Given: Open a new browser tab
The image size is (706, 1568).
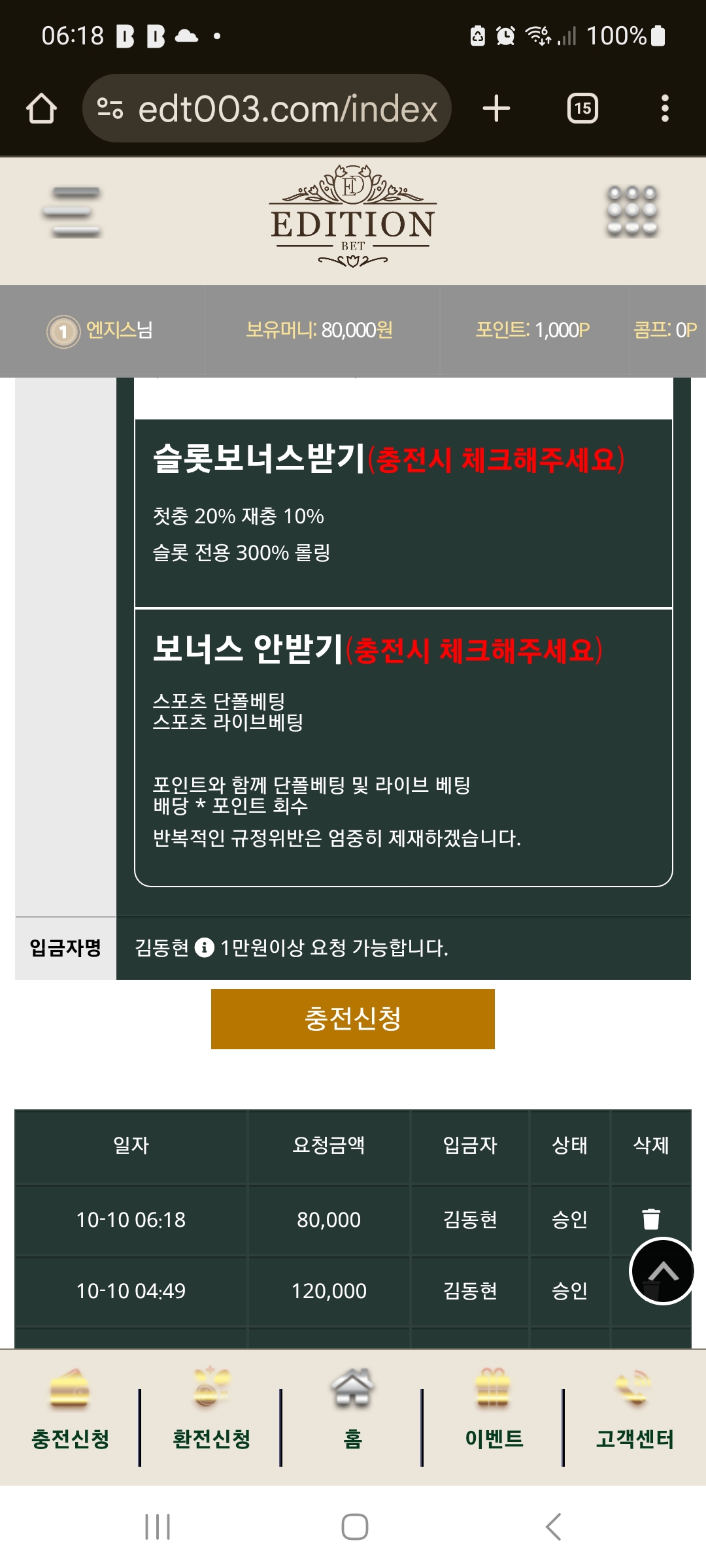Looking at the screenshot, I should 496,108.
